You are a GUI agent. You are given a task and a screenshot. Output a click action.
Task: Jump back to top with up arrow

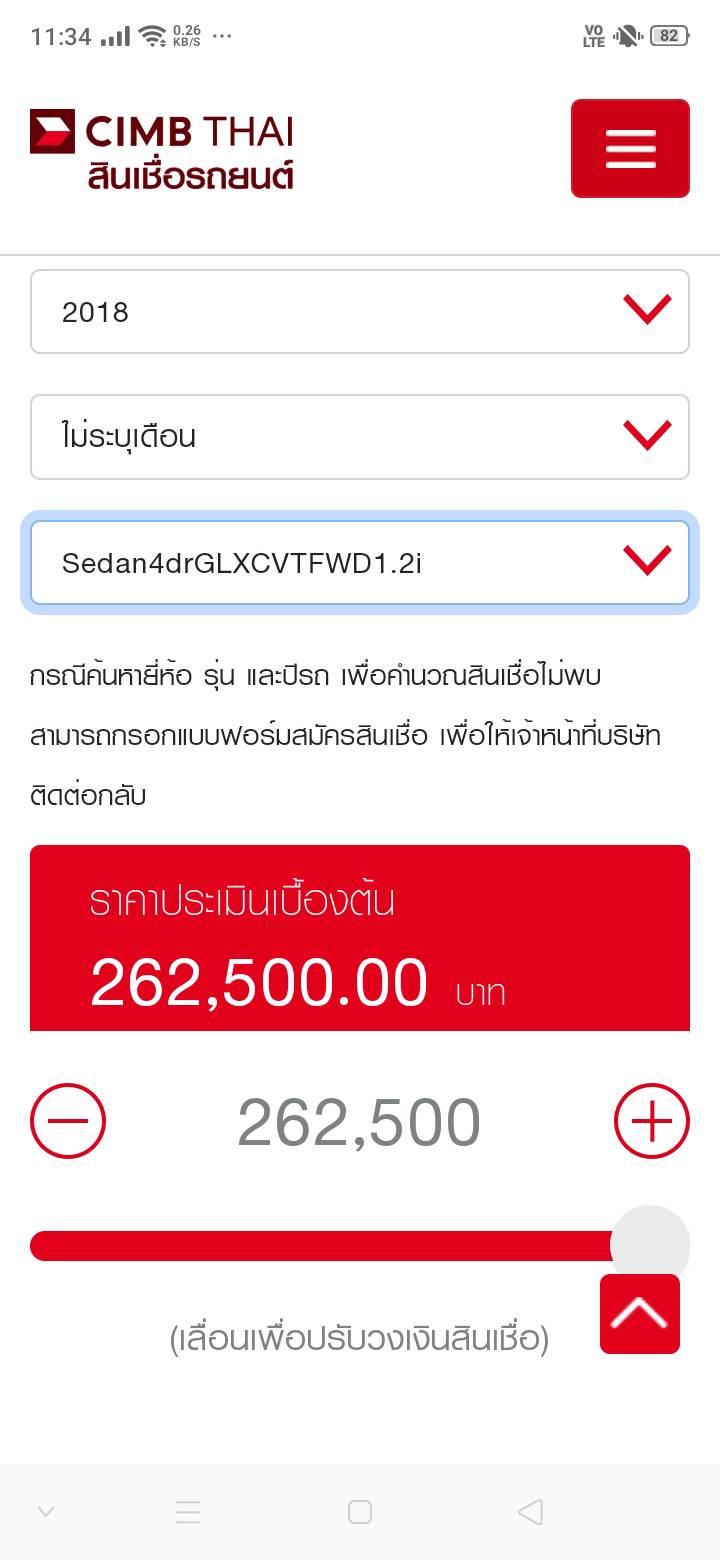coord(640,1313)
